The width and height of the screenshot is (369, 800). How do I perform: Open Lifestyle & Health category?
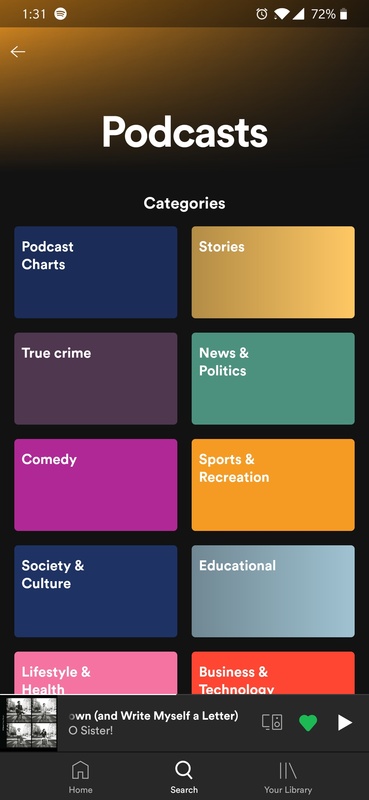point(96,673)
